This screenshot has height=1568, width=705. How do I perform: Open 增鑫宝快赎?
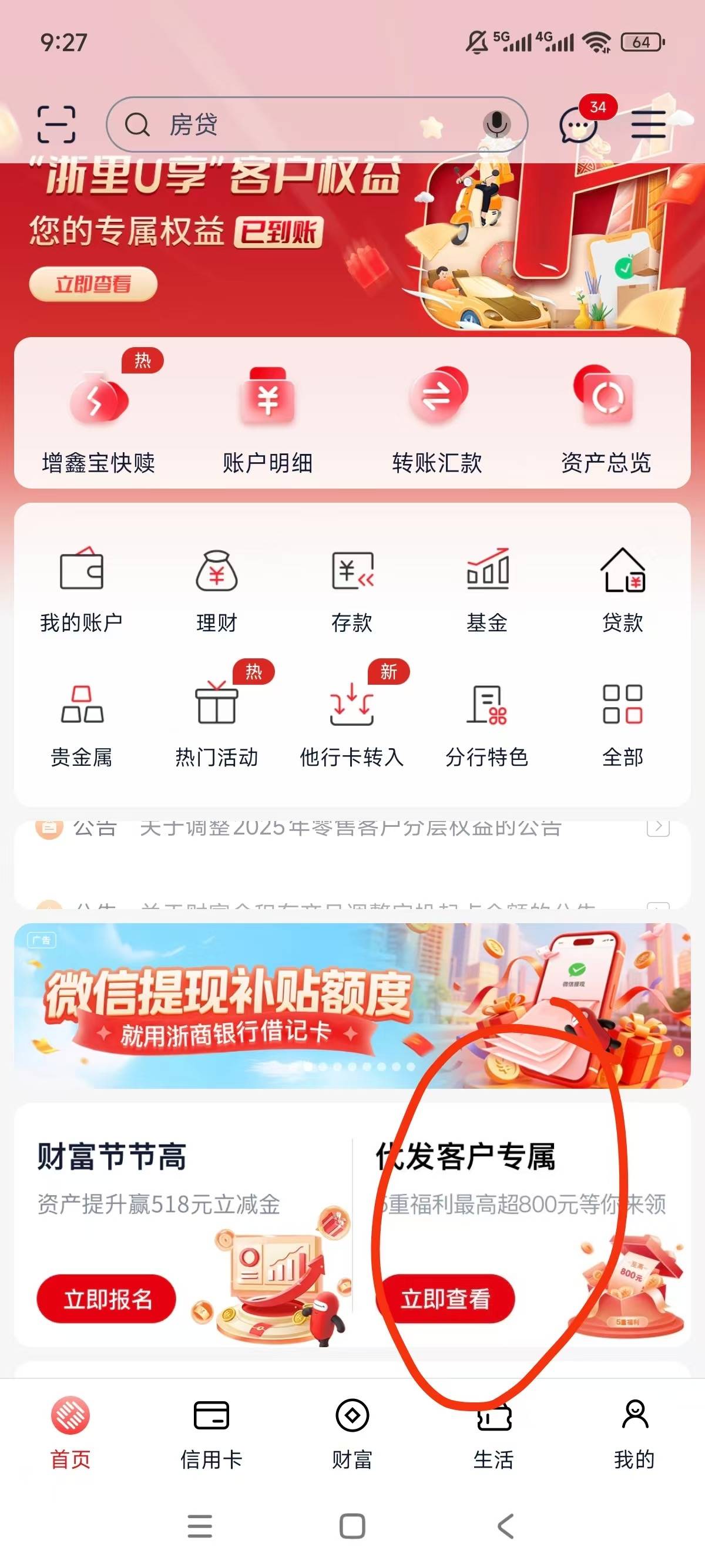(x=99, y=420)
